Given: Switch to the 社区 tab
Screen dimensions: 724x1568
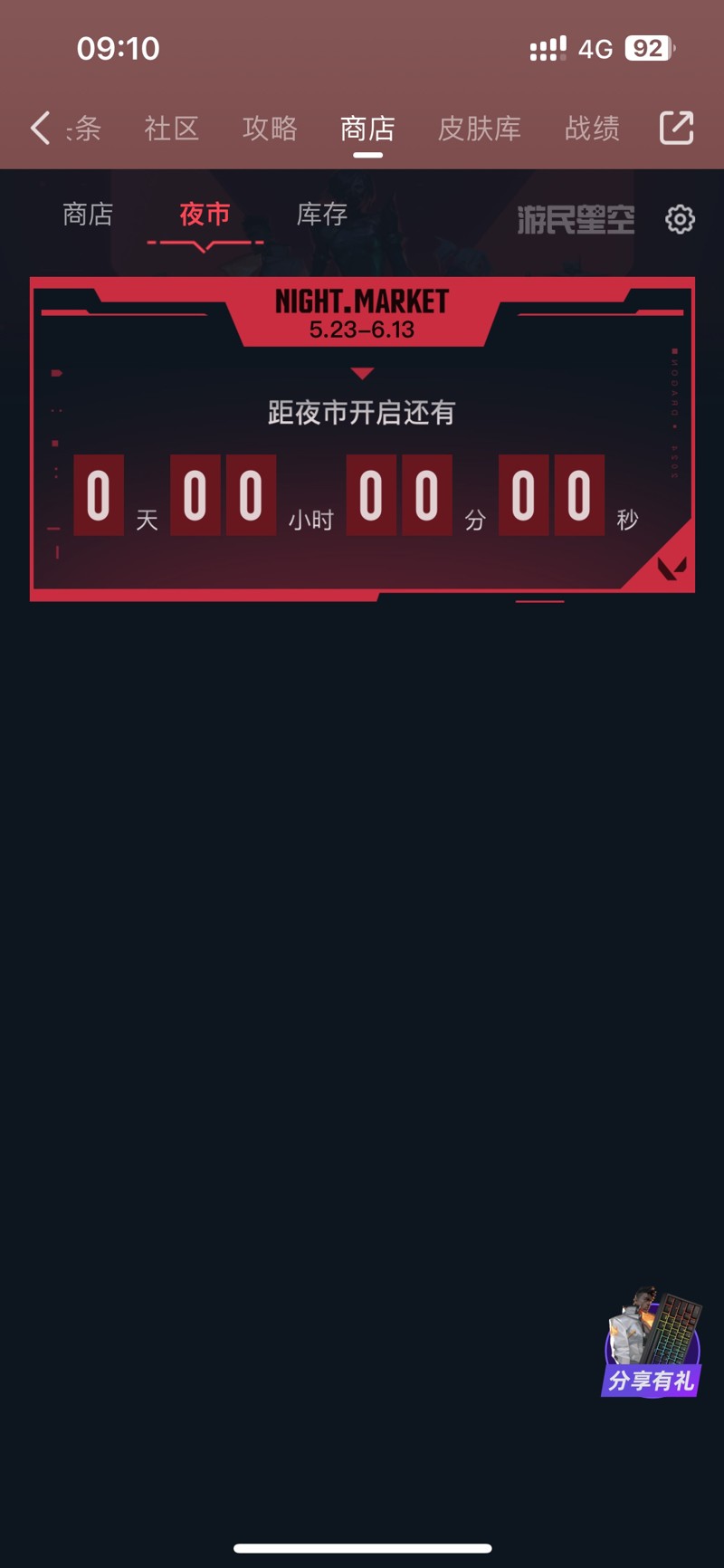Looking at the screenshot, I should [171, 129].
